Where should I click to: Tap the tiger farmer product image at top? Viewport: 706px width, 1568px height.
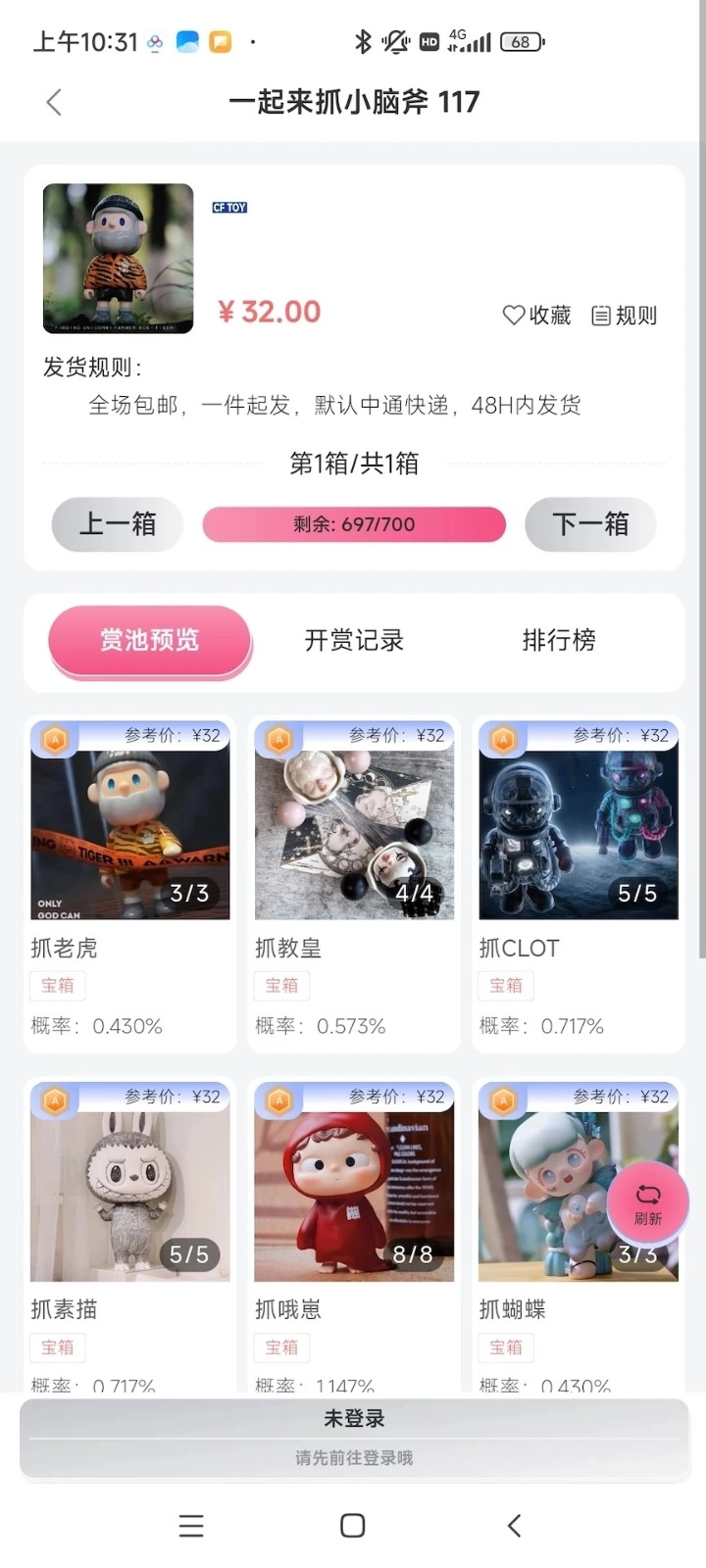pyautogui.click(x=117, y=258)
